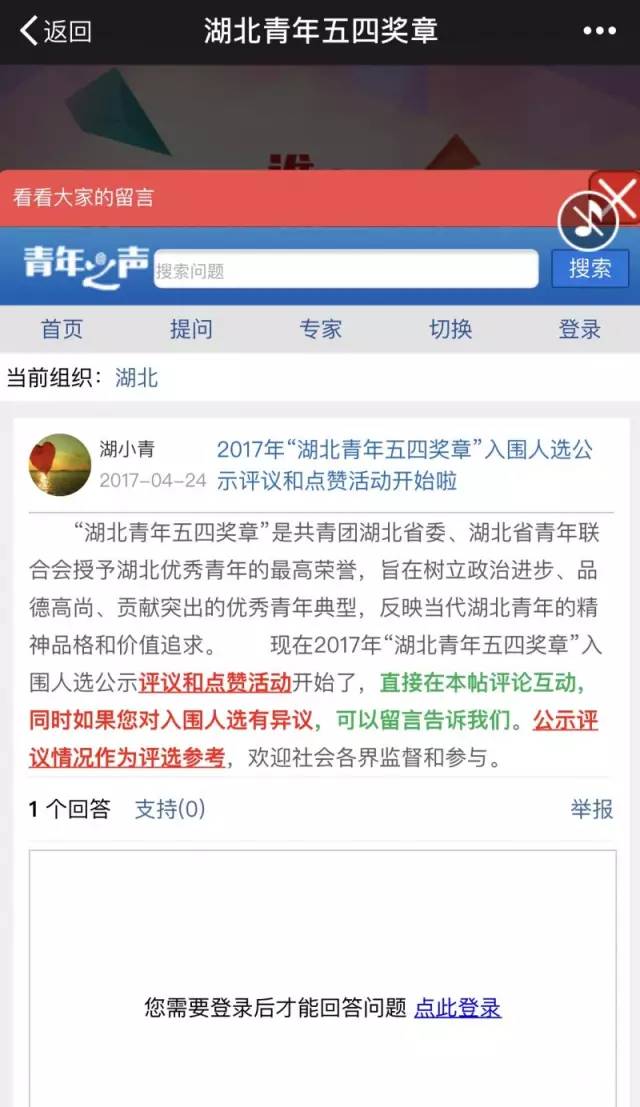Tap the 返回 back button
The height and width of the screenshot is (1107, 640).
coord(56,31)
